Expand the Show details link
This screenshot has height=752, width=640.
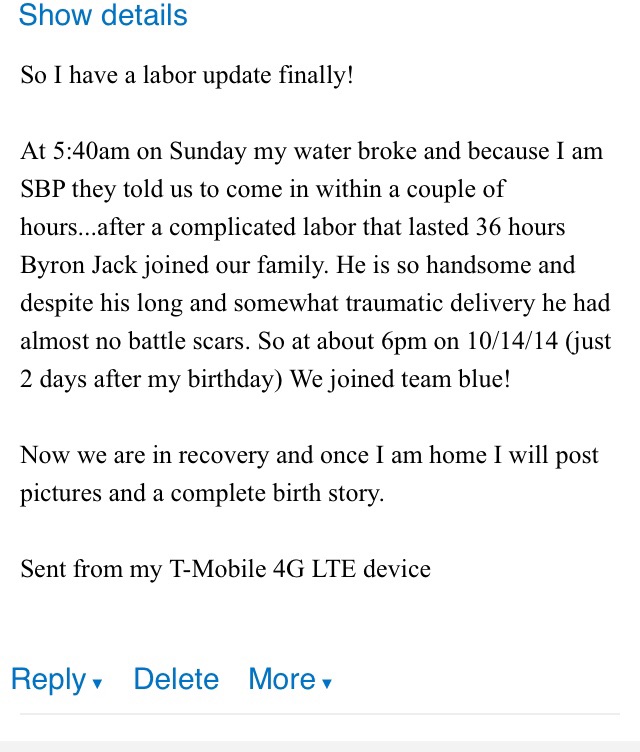[x=102, y=16]
